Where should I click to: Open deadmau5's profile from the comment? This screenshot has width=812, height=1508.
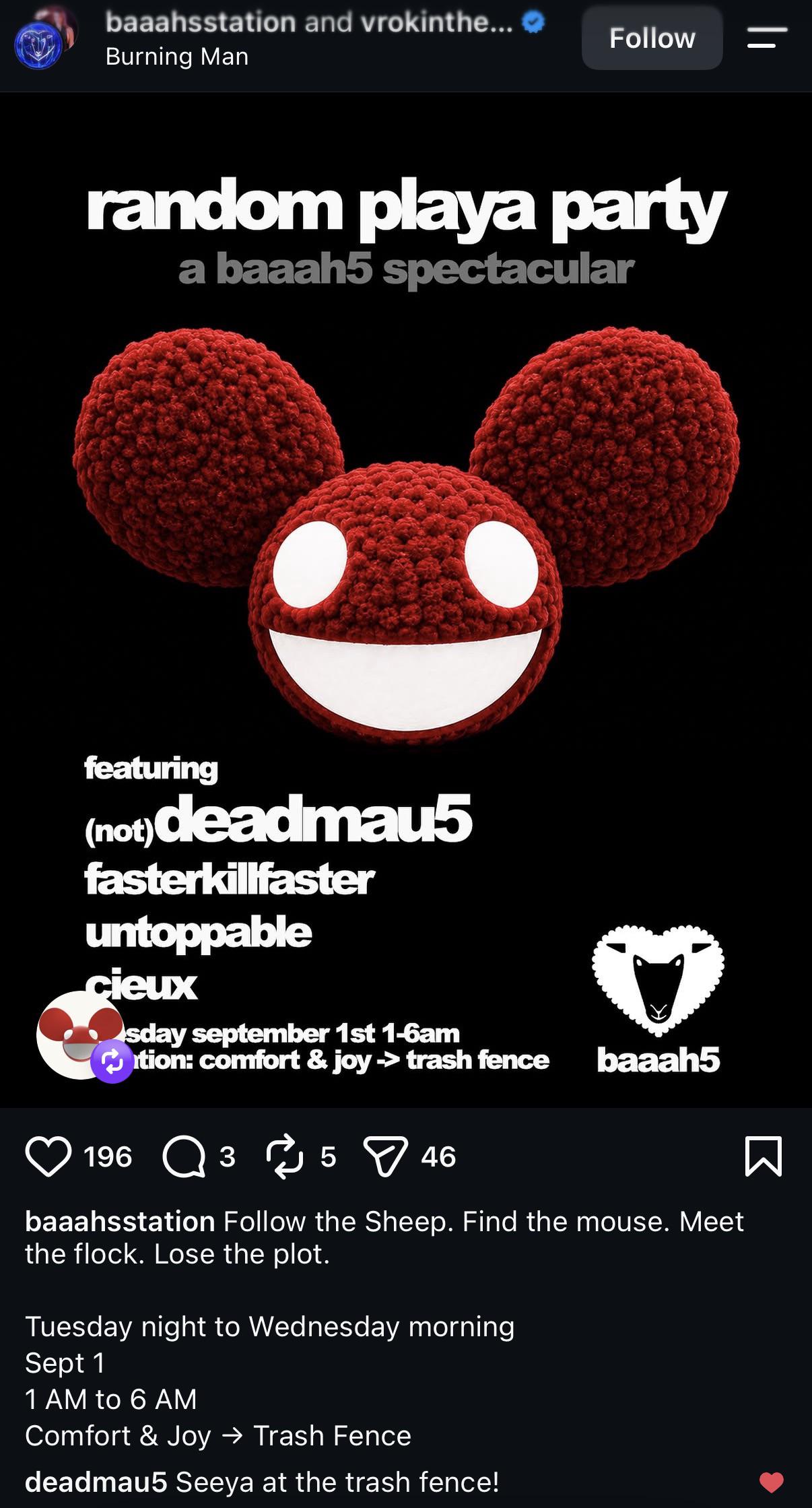tap(96, 1482)
